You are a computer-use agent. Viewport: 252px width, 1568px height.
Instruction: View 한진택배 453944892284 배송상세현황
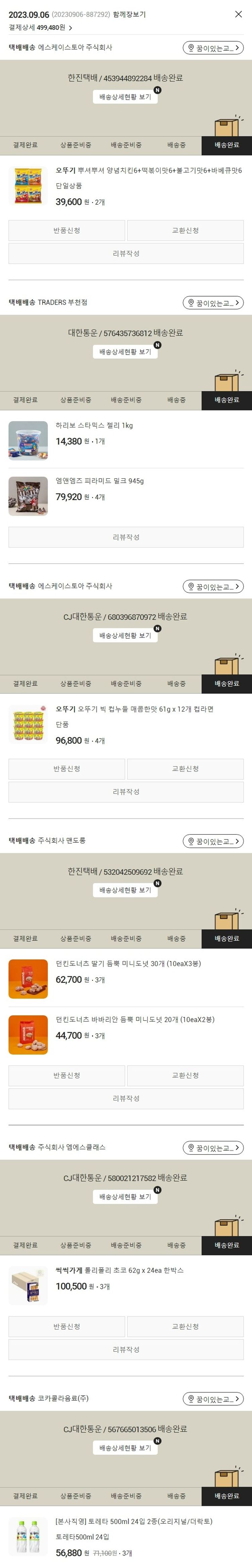coord(125,97)
